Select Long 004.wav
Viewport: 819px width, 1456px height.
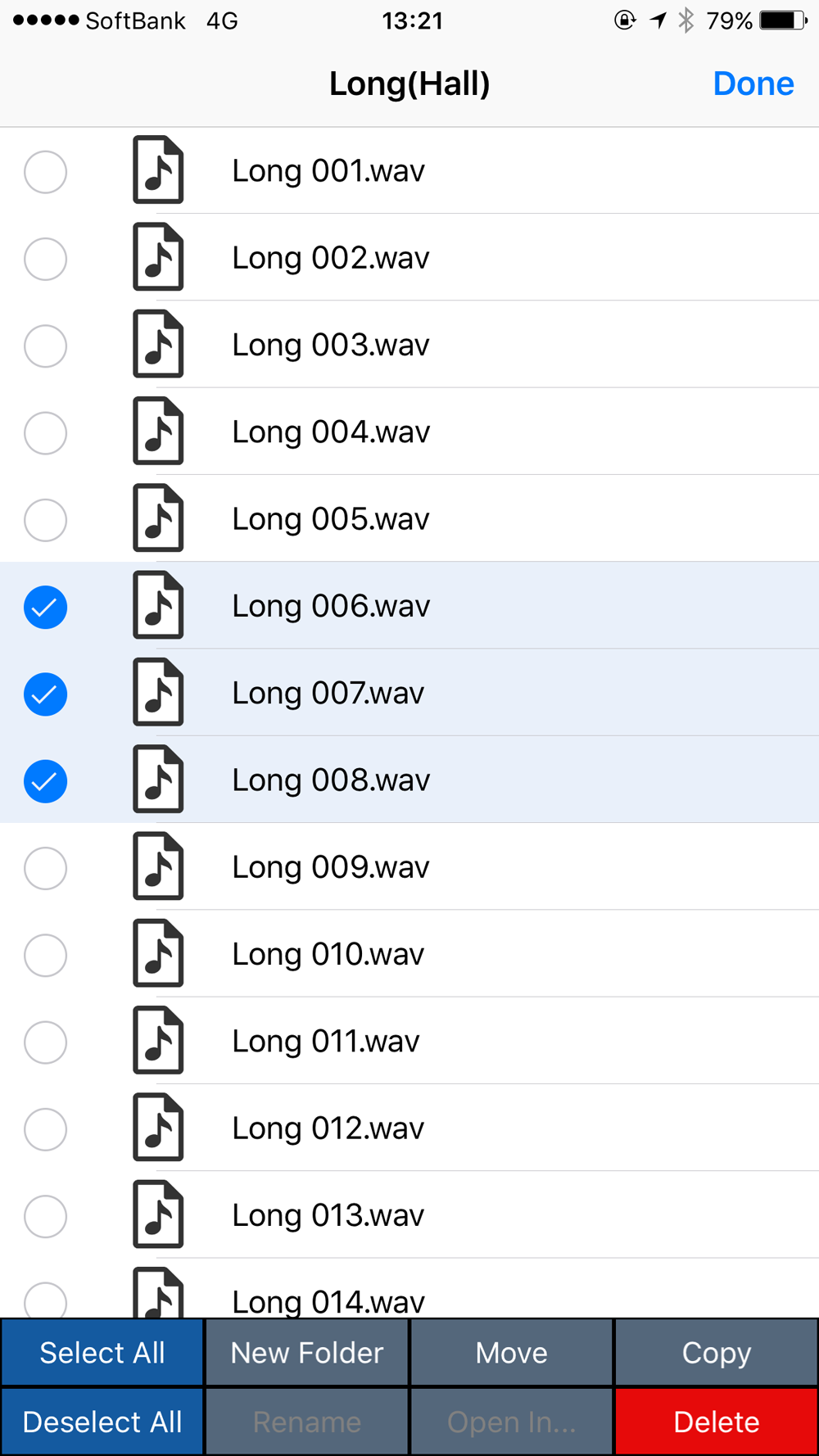[45, 433]
